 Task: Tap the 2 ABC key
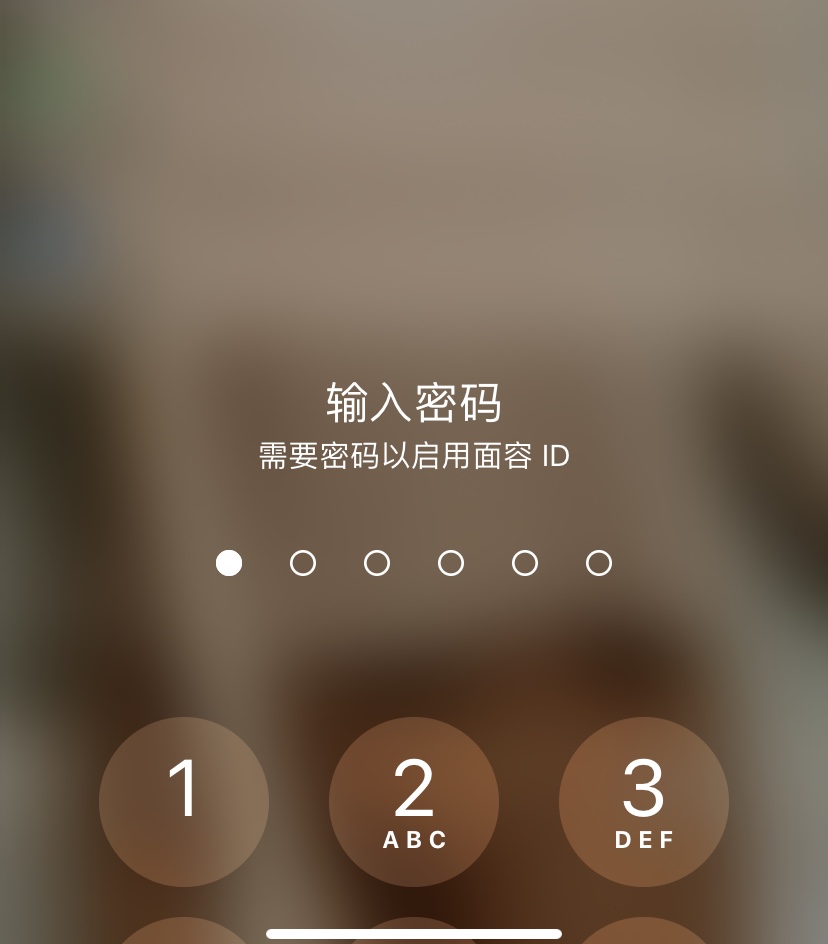point(414,802)
